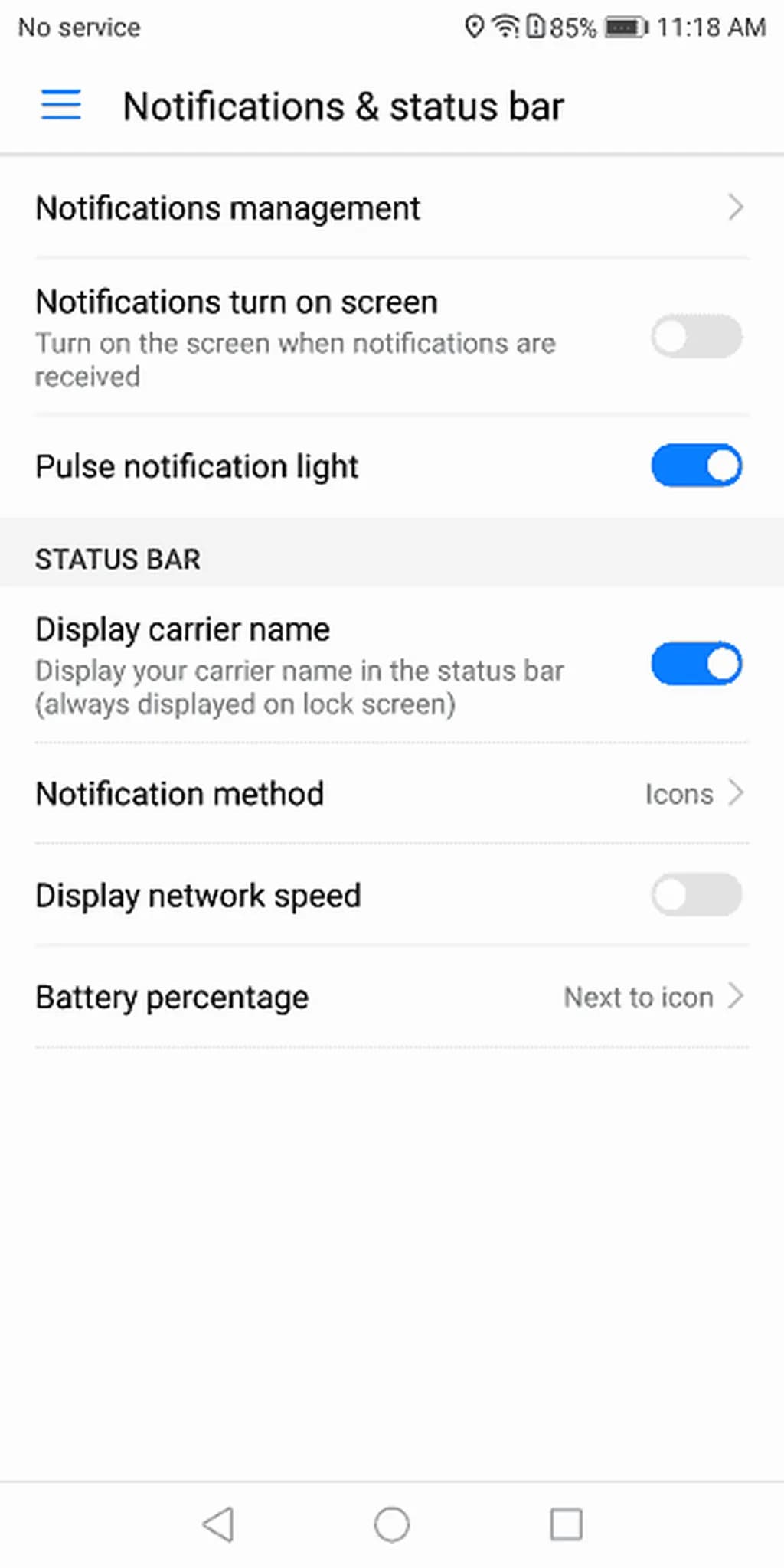
Task: Open Notification method setting
Action: (x=390, y=793)
